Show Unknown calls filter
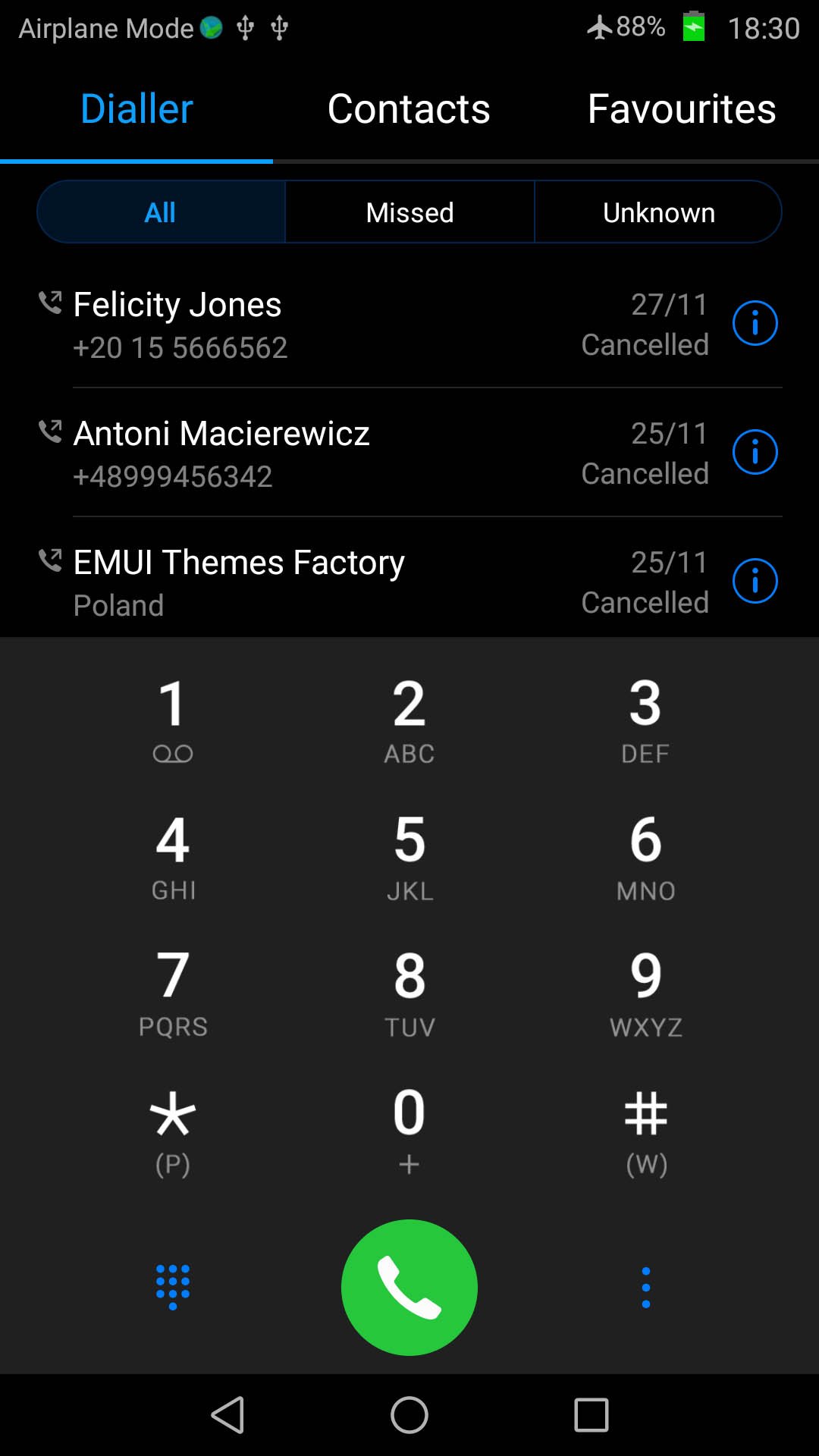Viewport: 819px width, 1456px height. 658,212
